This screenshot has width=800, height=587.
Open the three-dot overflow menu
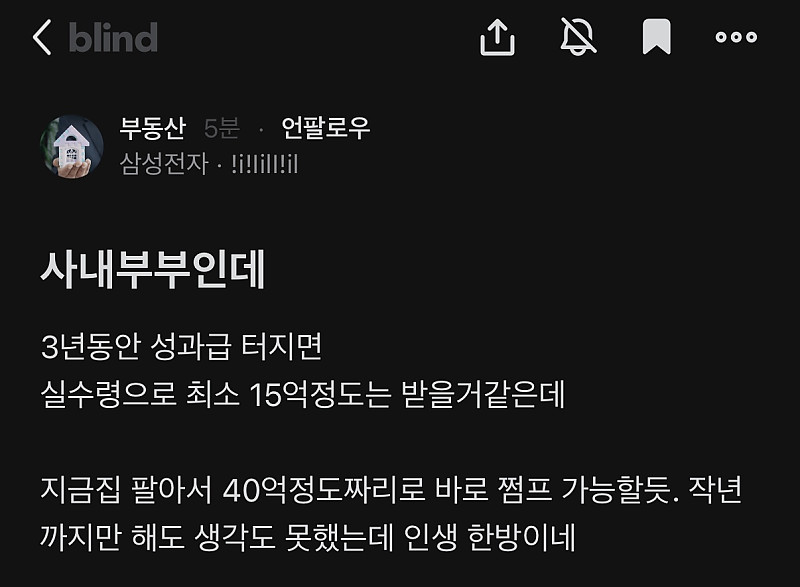coord(736,38)
